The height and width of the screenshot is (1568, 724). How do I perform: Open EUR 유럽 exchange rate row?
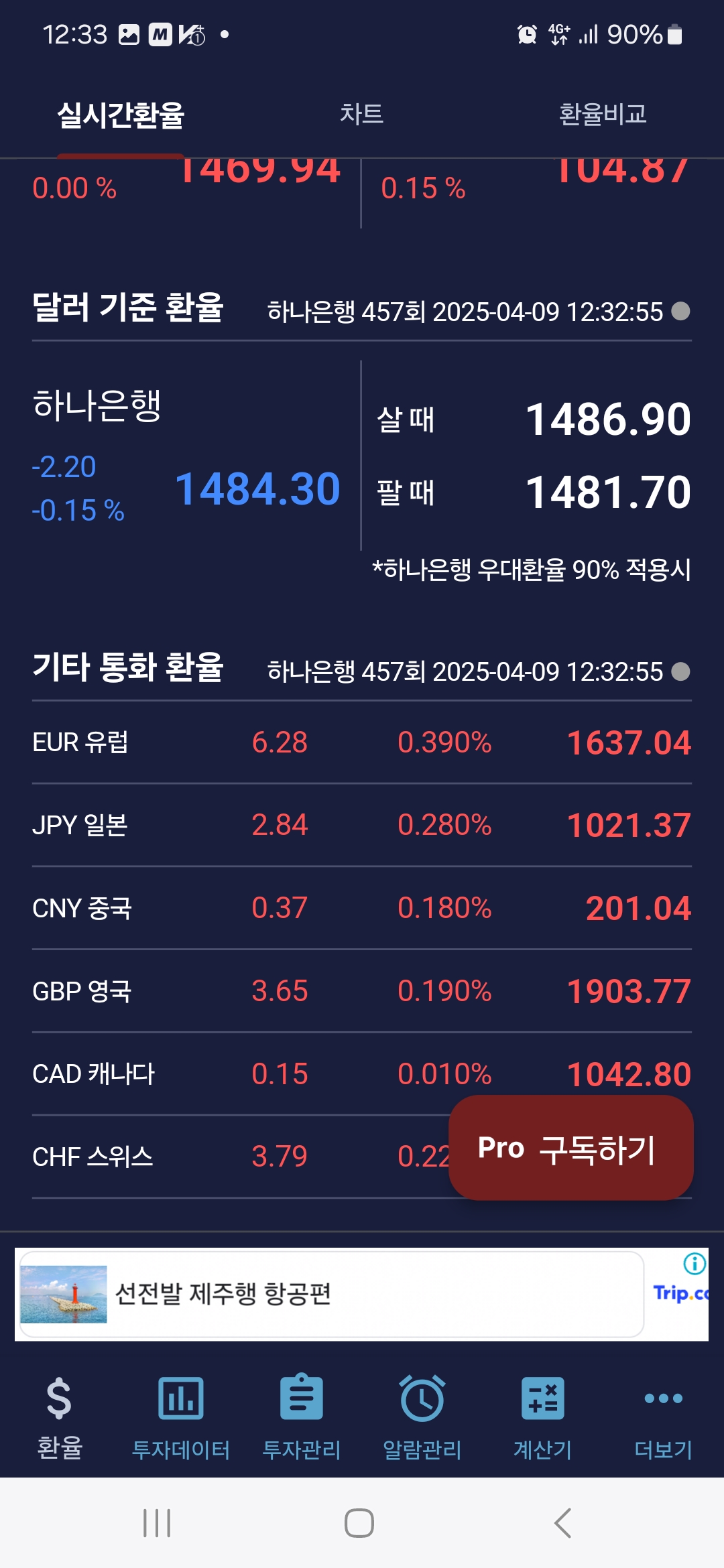(361, 742)
